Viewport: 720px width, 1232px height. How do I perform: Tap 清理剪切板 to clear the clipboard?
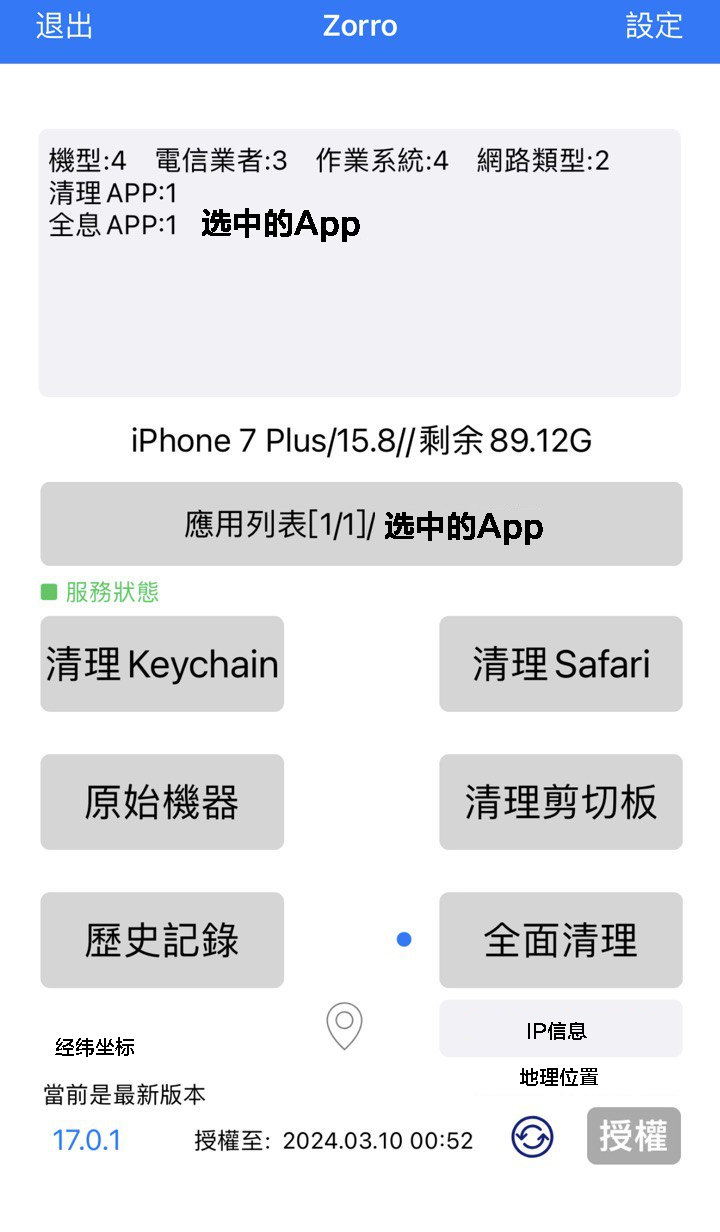(561, 802)
